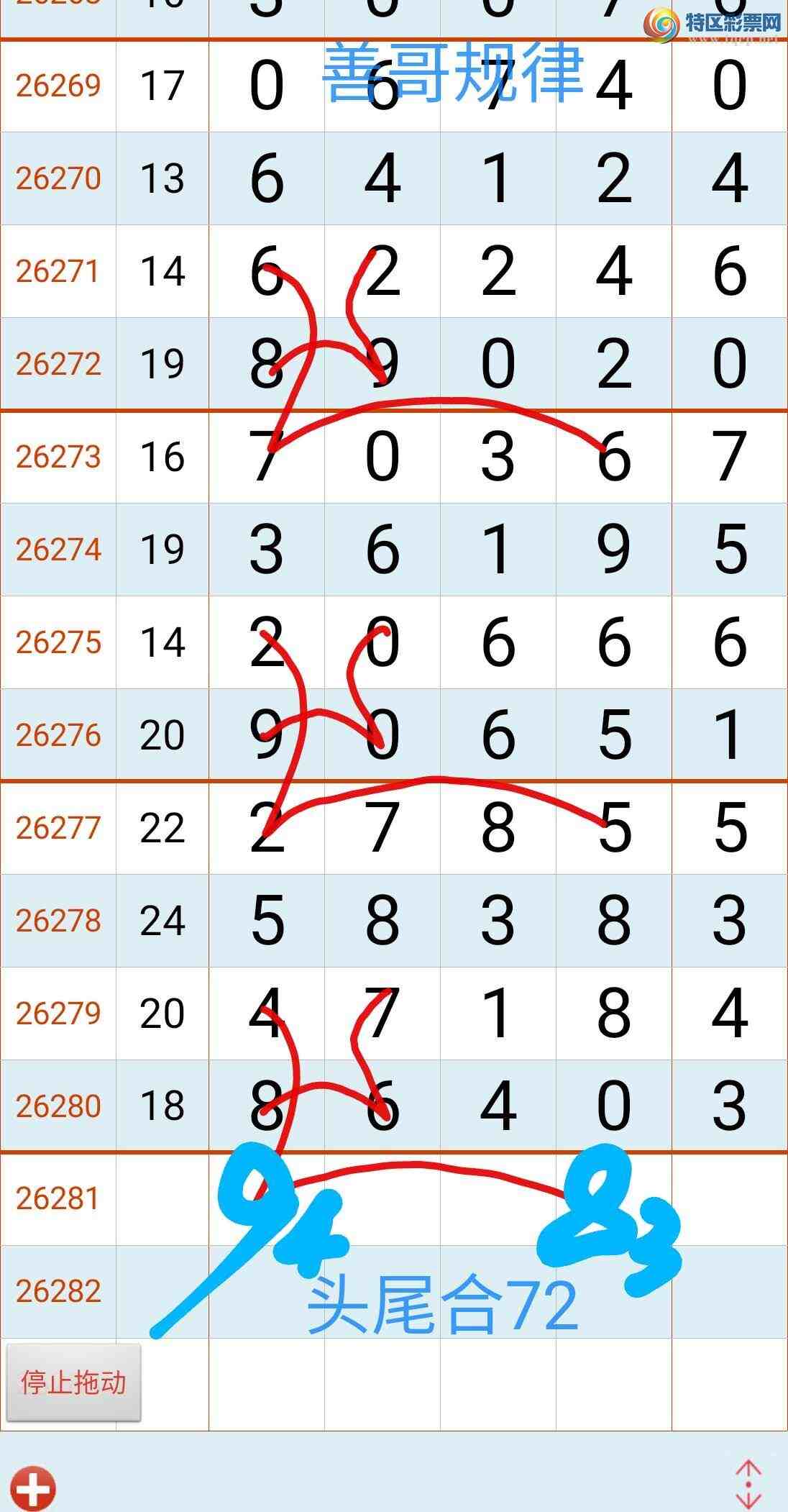
Task: Tap the up-down arrows icon
Action: click(748, 1484)
